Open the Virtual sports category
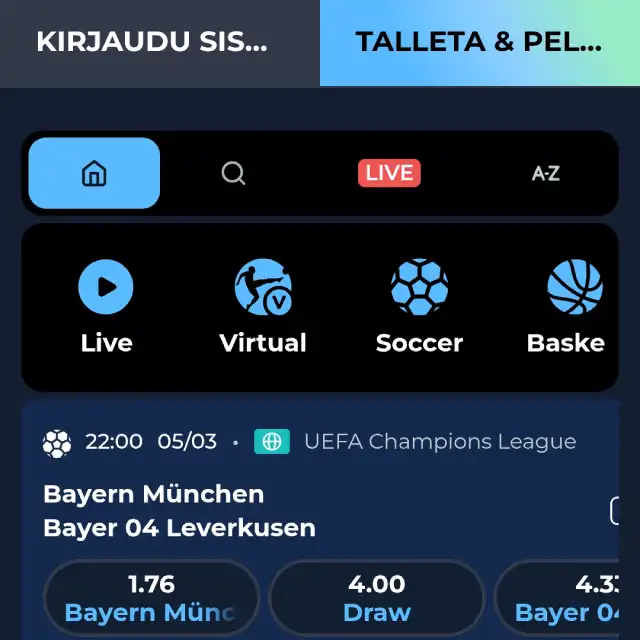Screen dimensions: 640x640 (263, 306)
